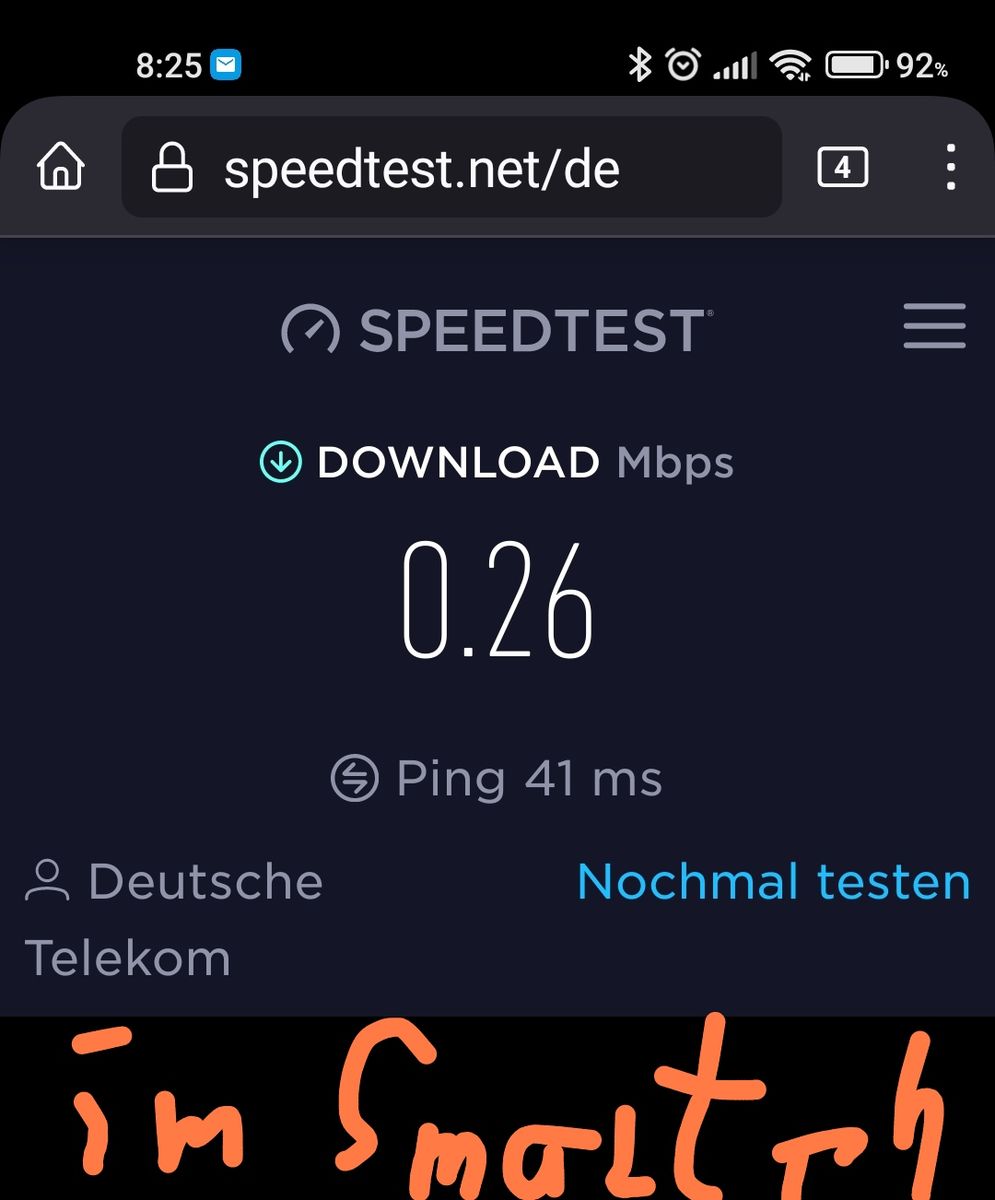
Task: Go to the browser home page
Action: [x=60, y=167]
